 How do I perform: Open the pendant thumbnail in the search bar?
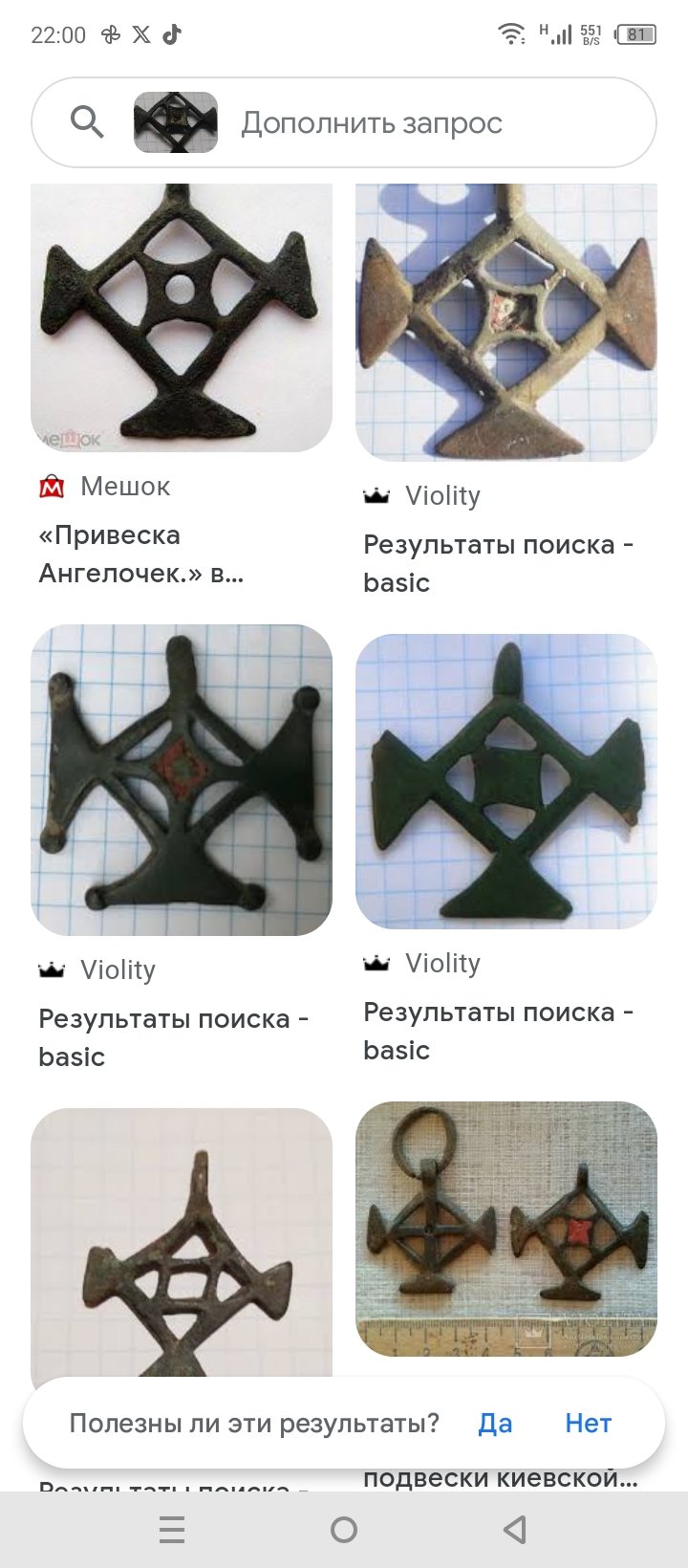coord(176,122)
